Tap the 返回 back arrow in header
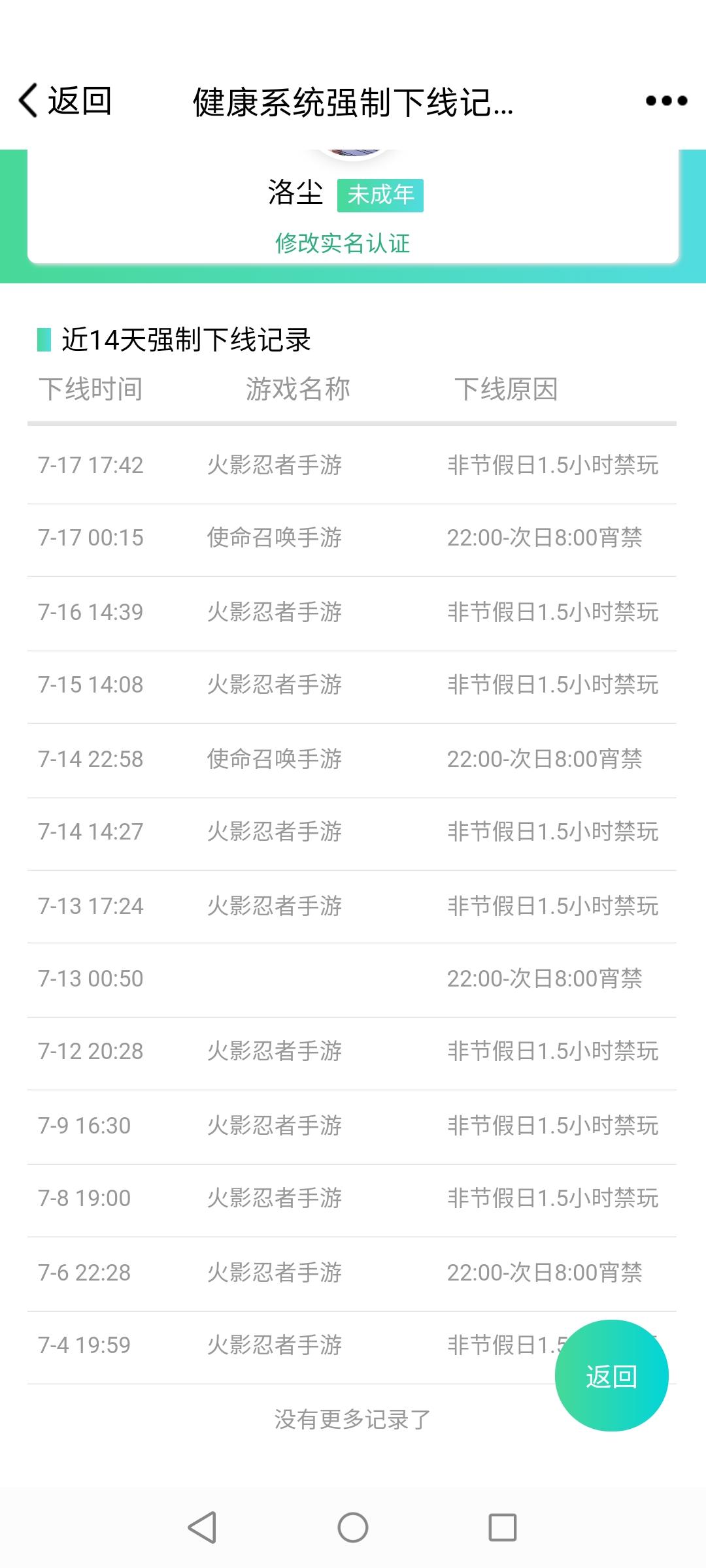 coord(65,101)
